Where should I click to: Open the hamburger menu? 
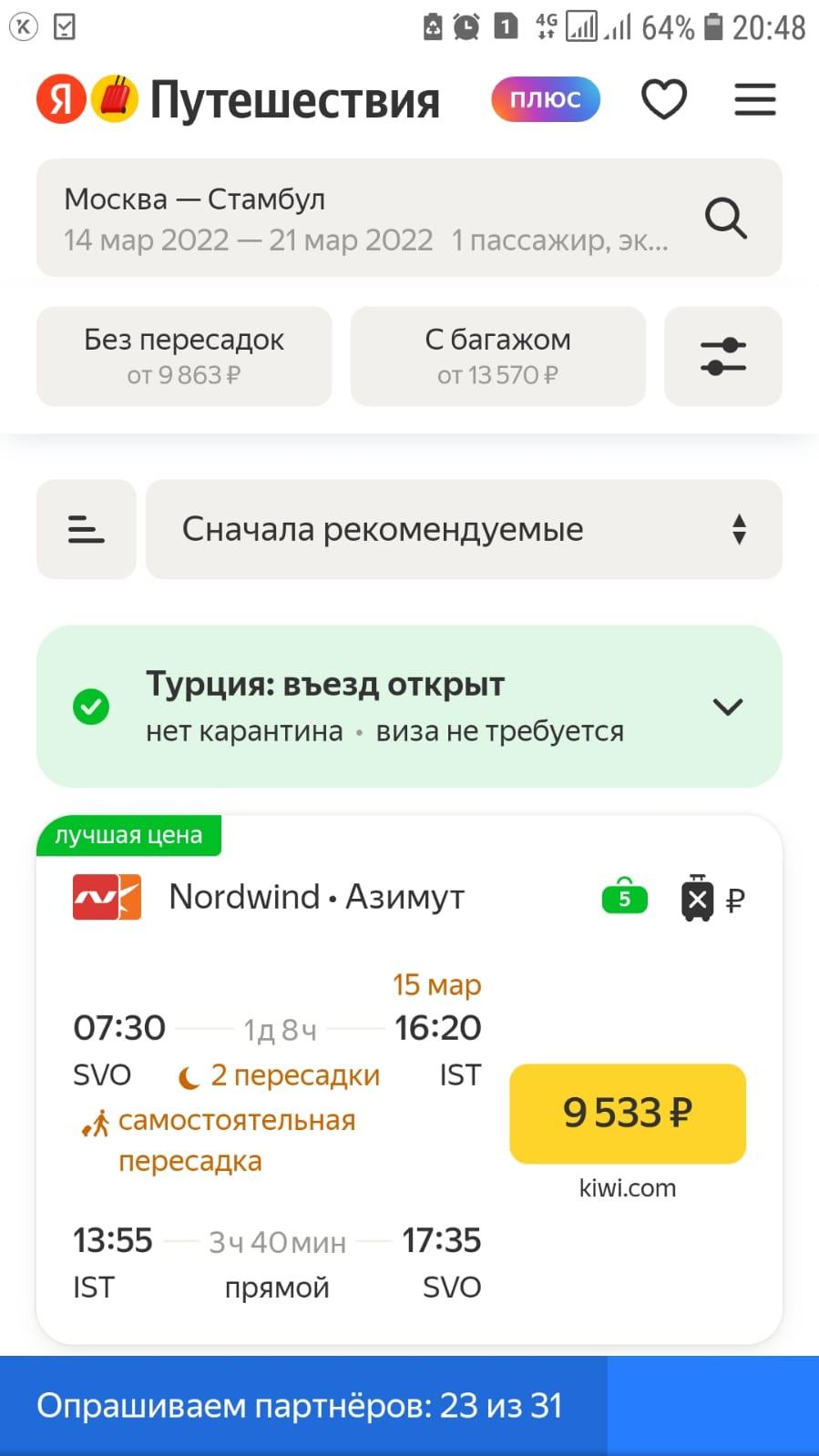[755, 99]
